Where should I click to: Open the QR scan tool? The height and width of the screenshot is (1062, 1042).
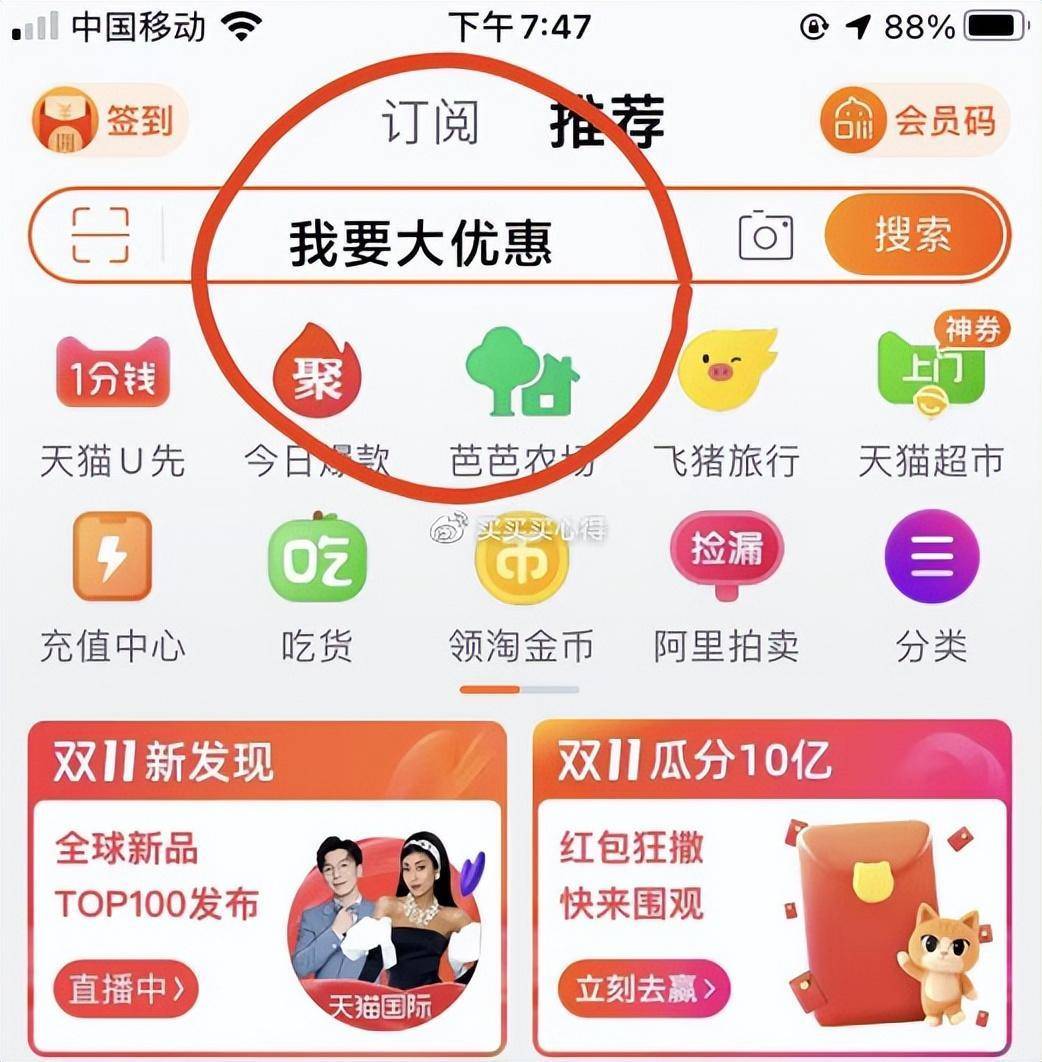102,235
